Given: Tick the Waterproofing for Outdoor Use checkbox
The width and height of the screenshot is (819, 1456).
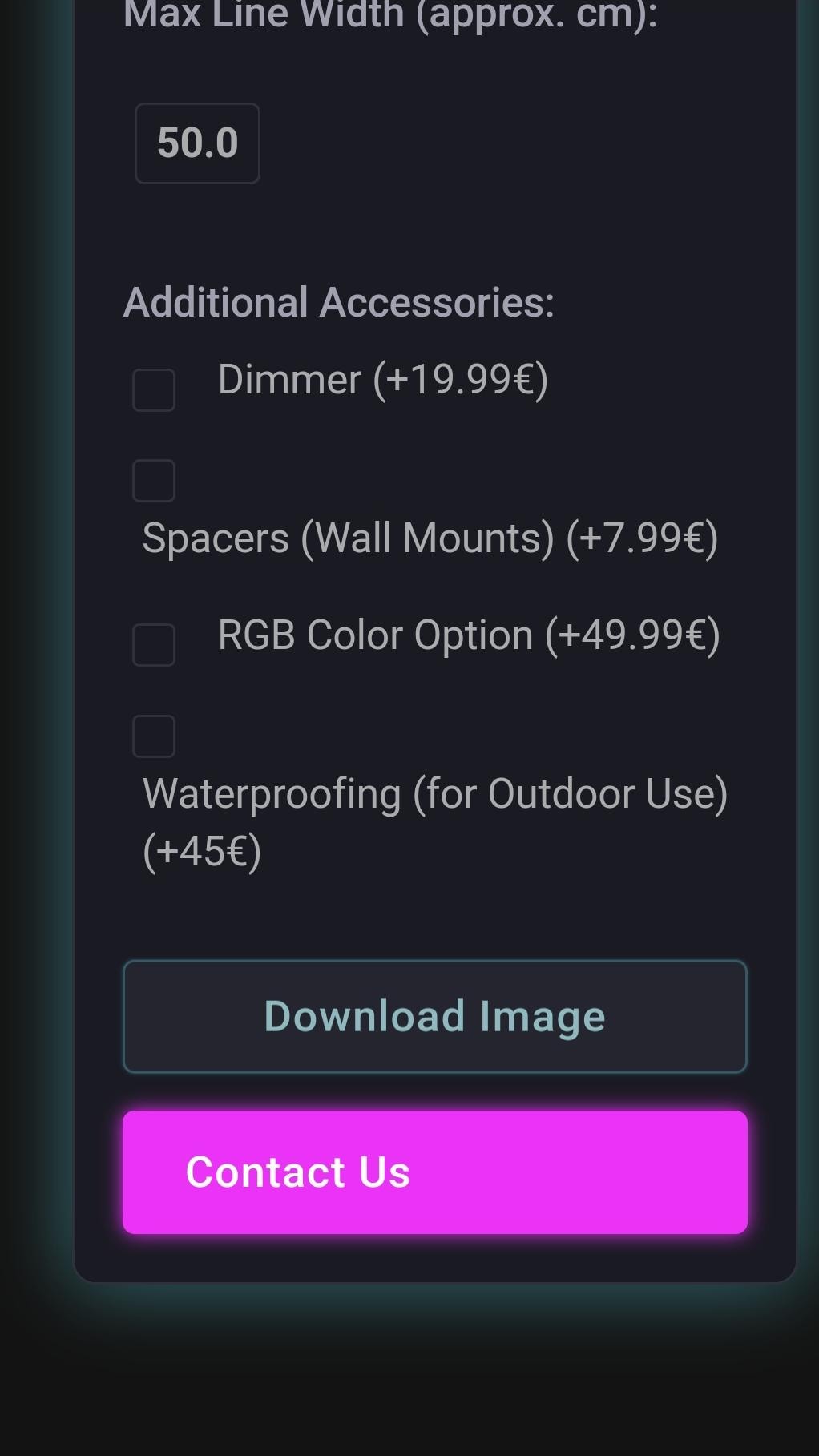Looking at the screenshot, I should [x=154, y=736].
